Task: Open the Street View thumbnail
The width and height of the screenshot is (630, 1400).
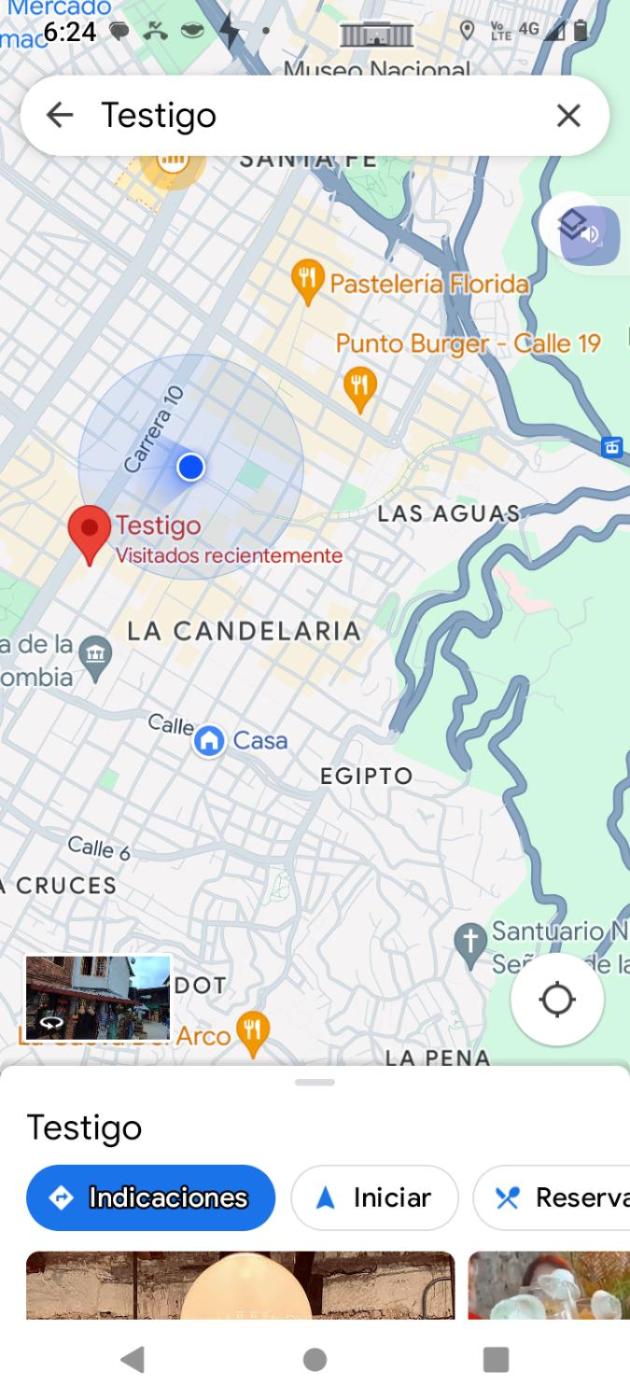Action: pyautogui.click(x=98, y=998)
